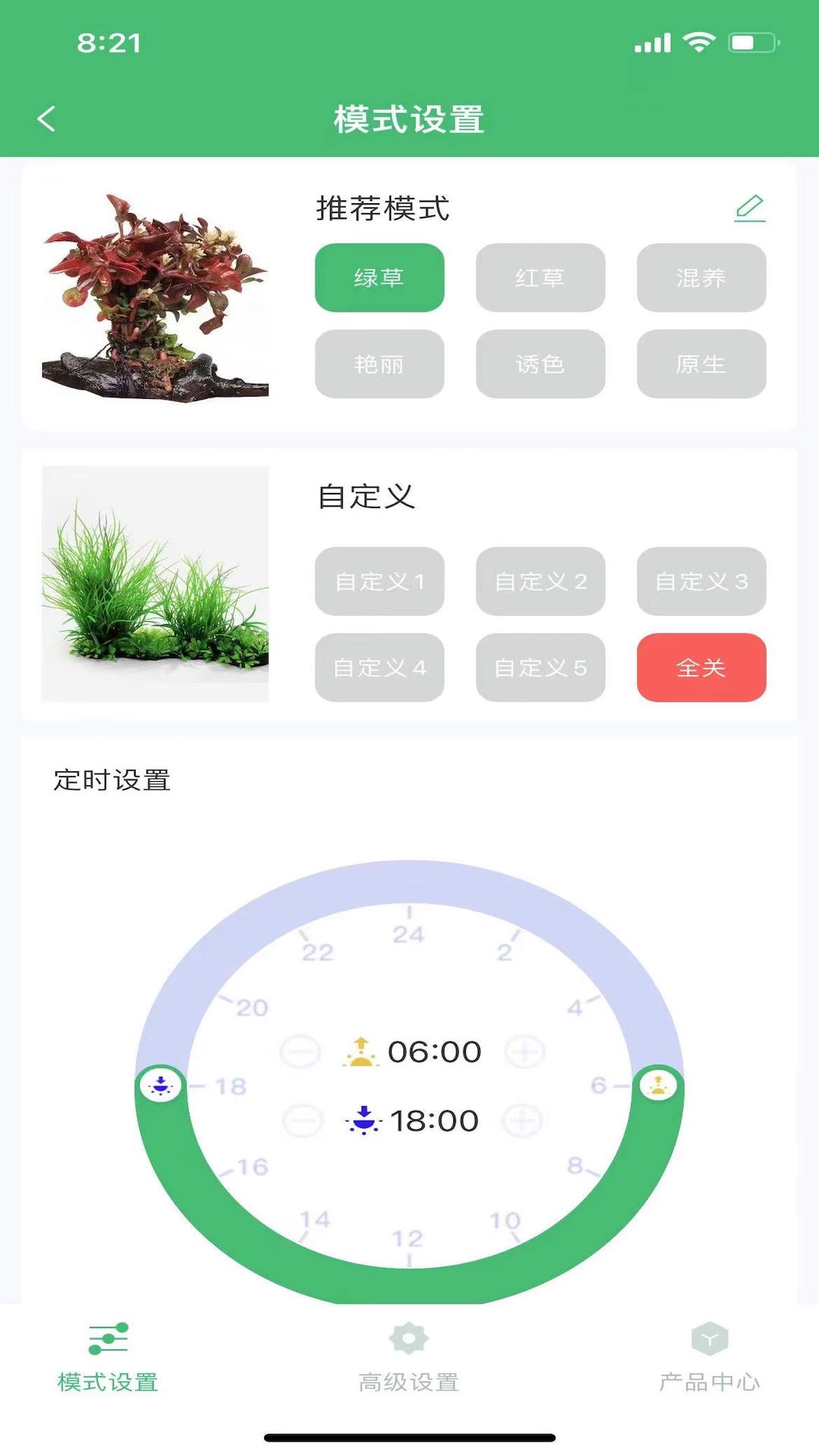
Task: Tap the 24 mark on the timer dial
Action: [x=408, y=936]
